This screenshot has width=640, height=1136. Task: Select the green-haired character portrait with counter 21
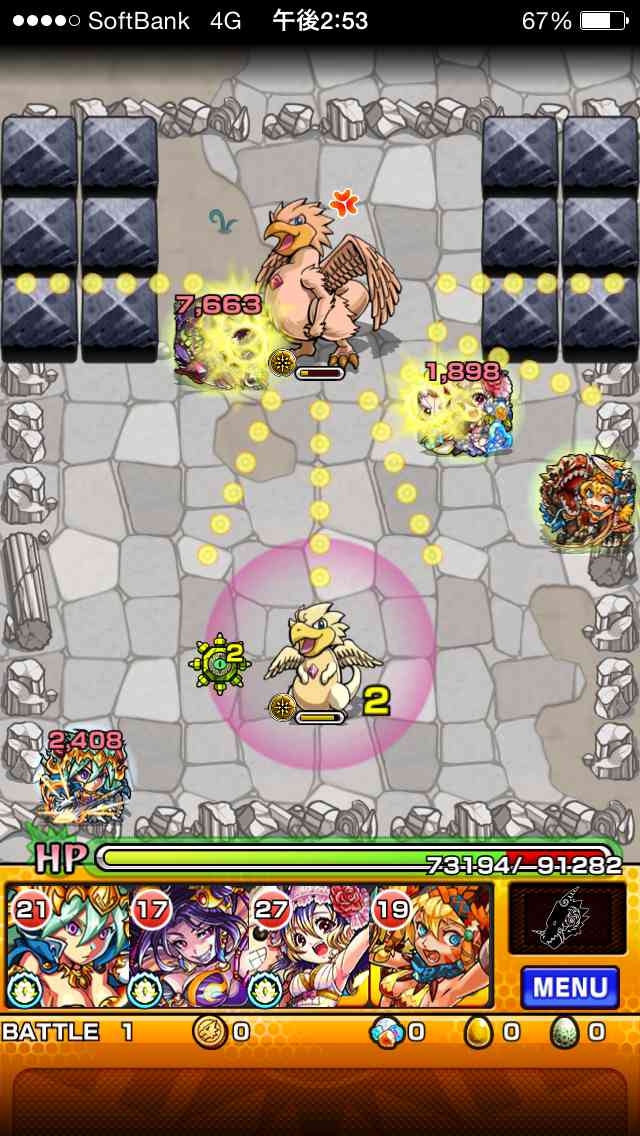coord(66,946)
